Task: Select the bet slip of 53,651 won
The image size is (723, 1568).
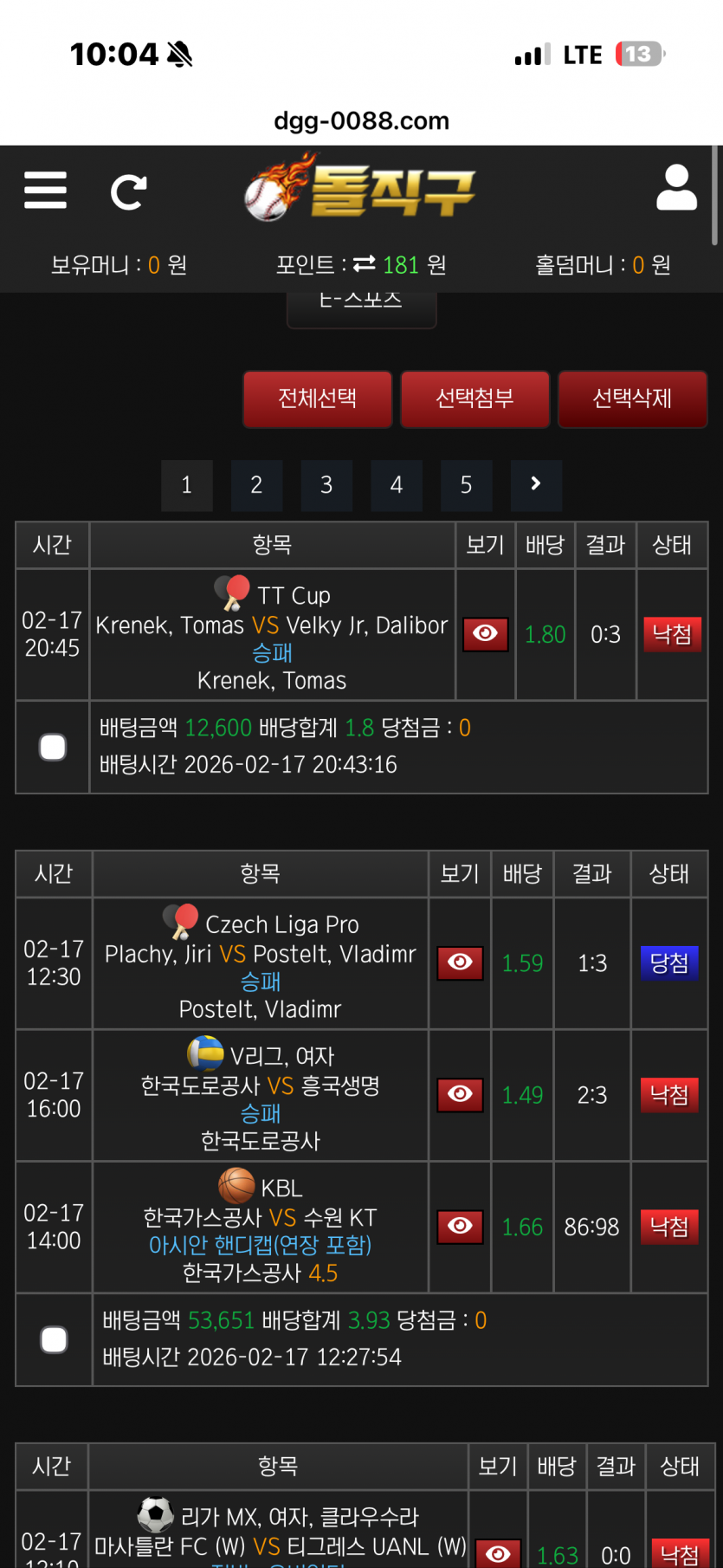Action: coord(54,1339)
